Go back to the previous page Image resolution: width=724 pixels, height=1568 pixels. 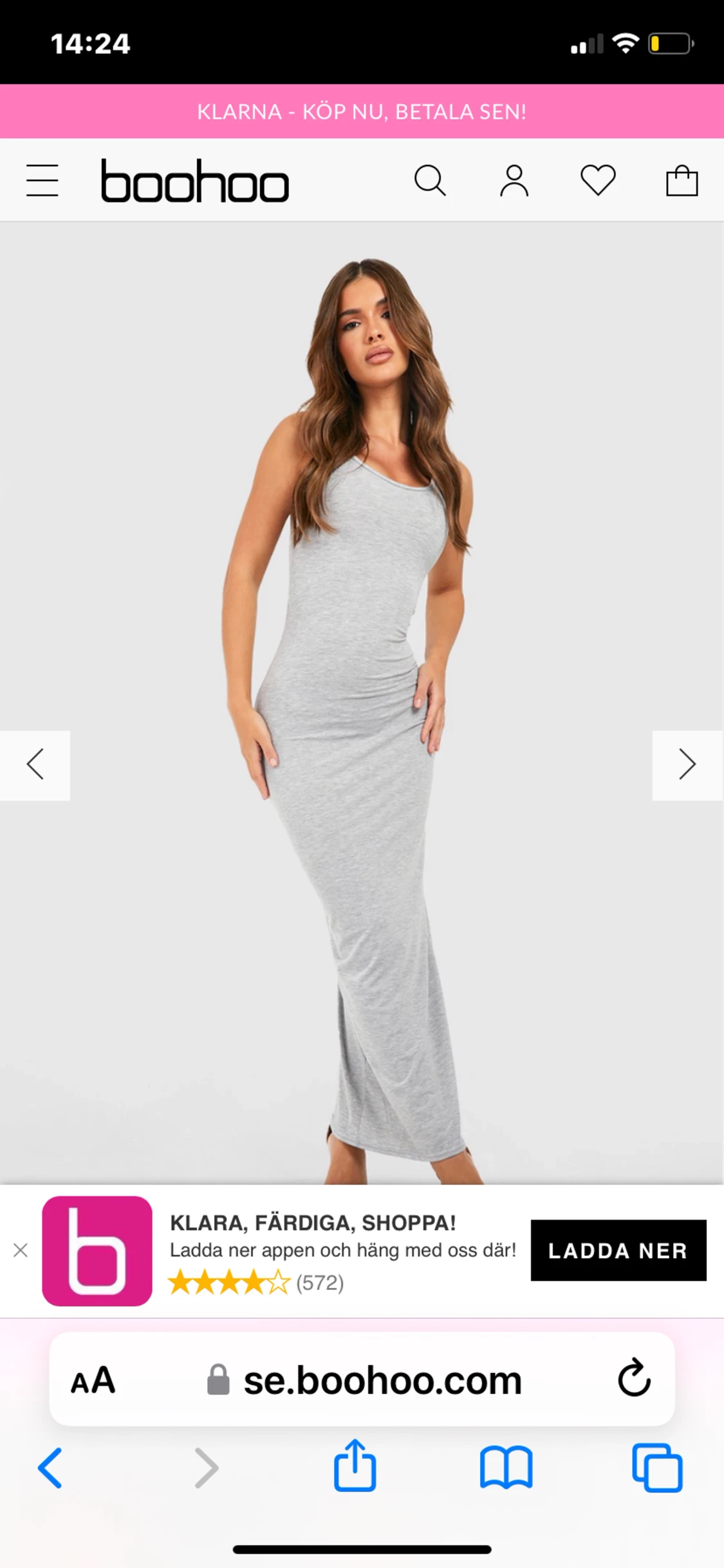pos(50,1468)
